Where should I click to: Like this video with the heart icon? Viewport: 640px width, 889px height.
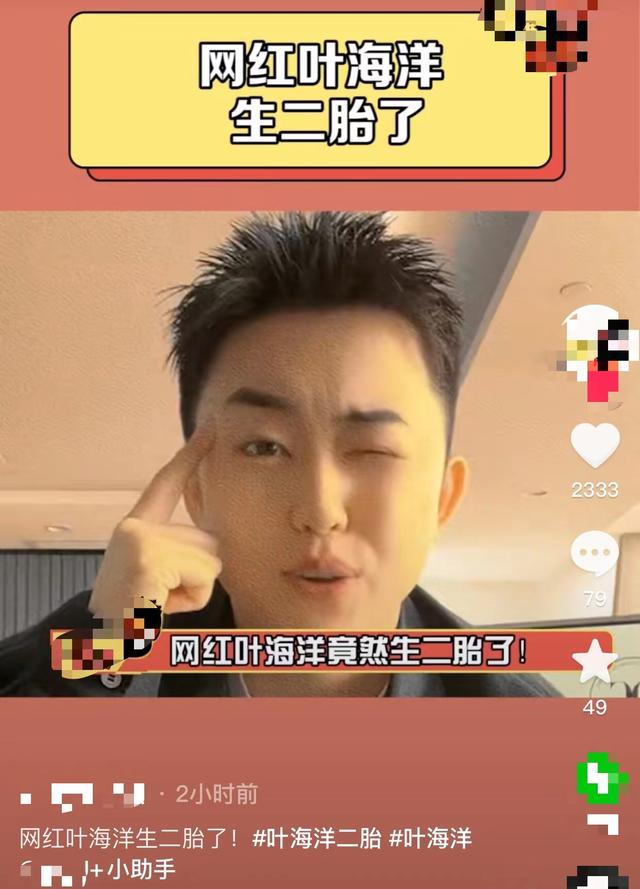point(595,447)
